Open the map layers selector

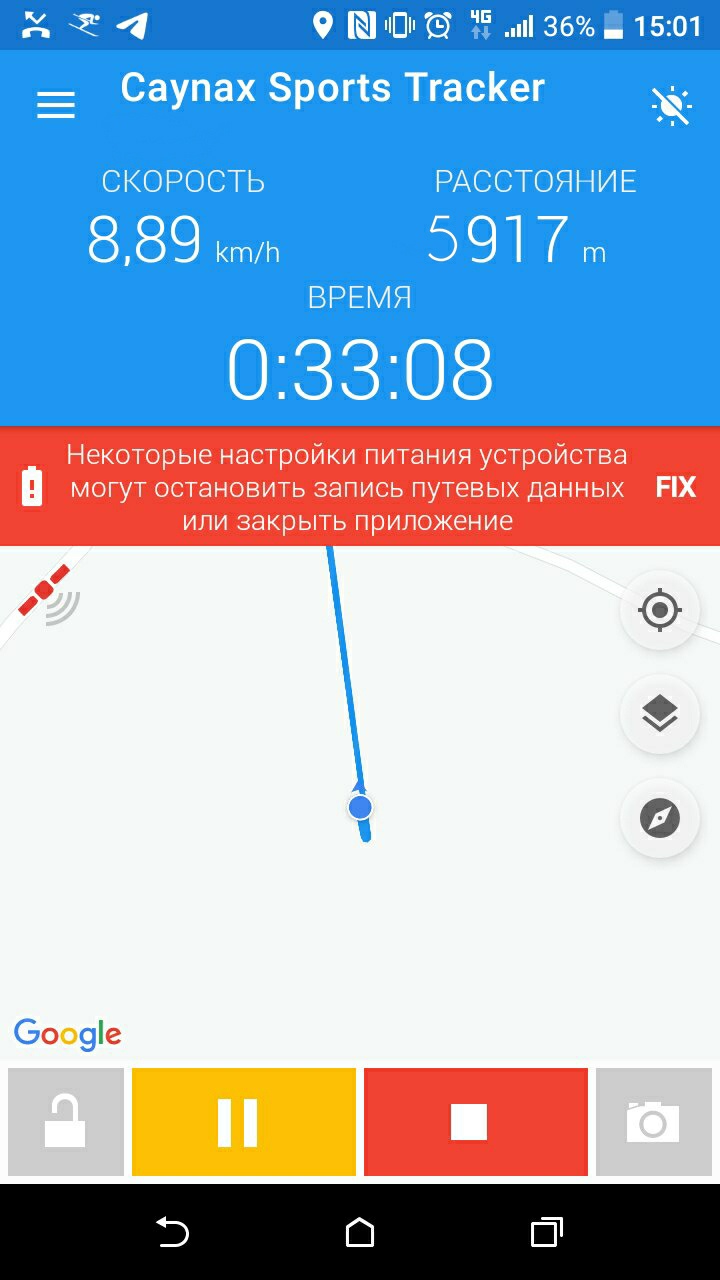point(660,714)
